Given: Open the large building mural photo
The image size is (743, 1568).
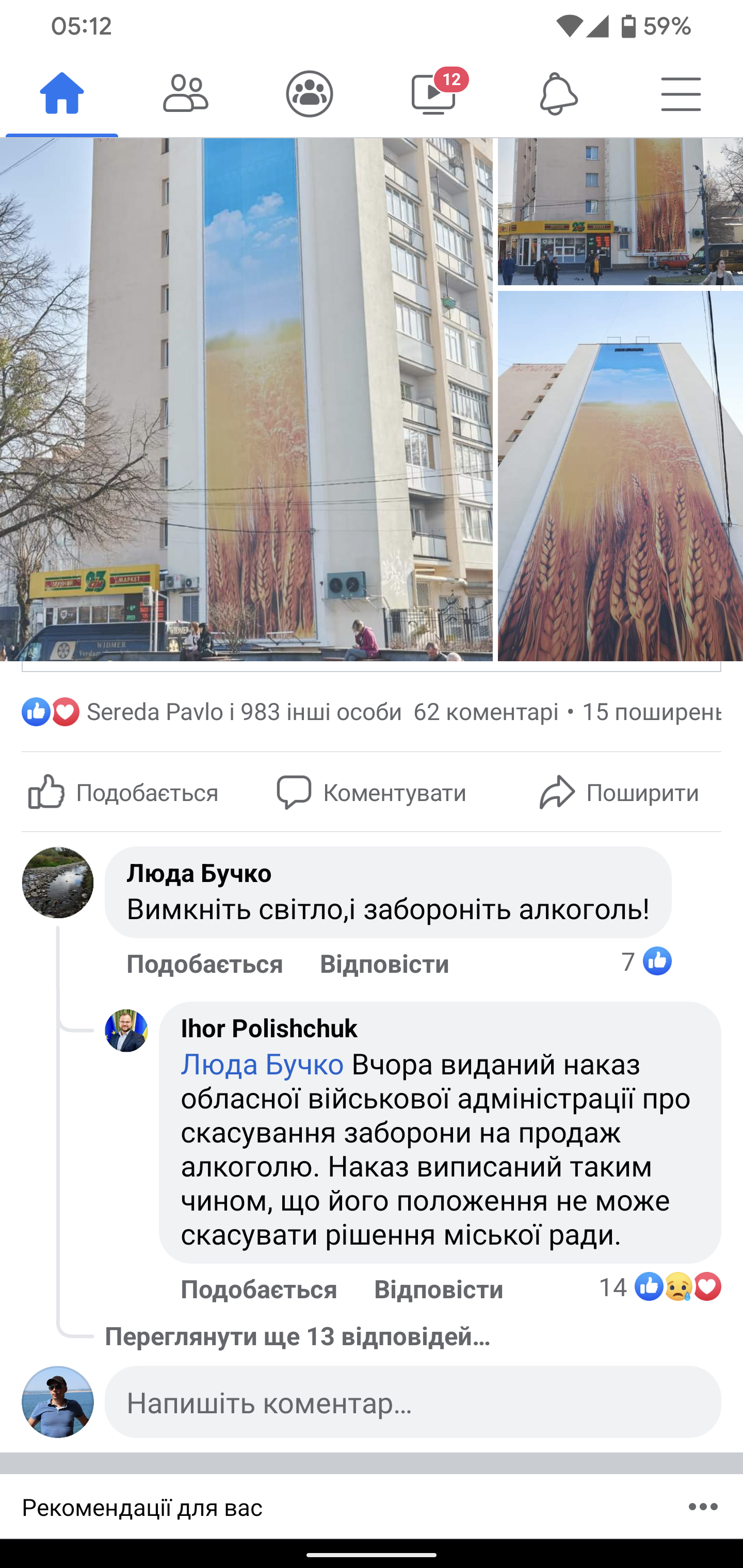Looking at the screenshot, I should tap(246, 399).
